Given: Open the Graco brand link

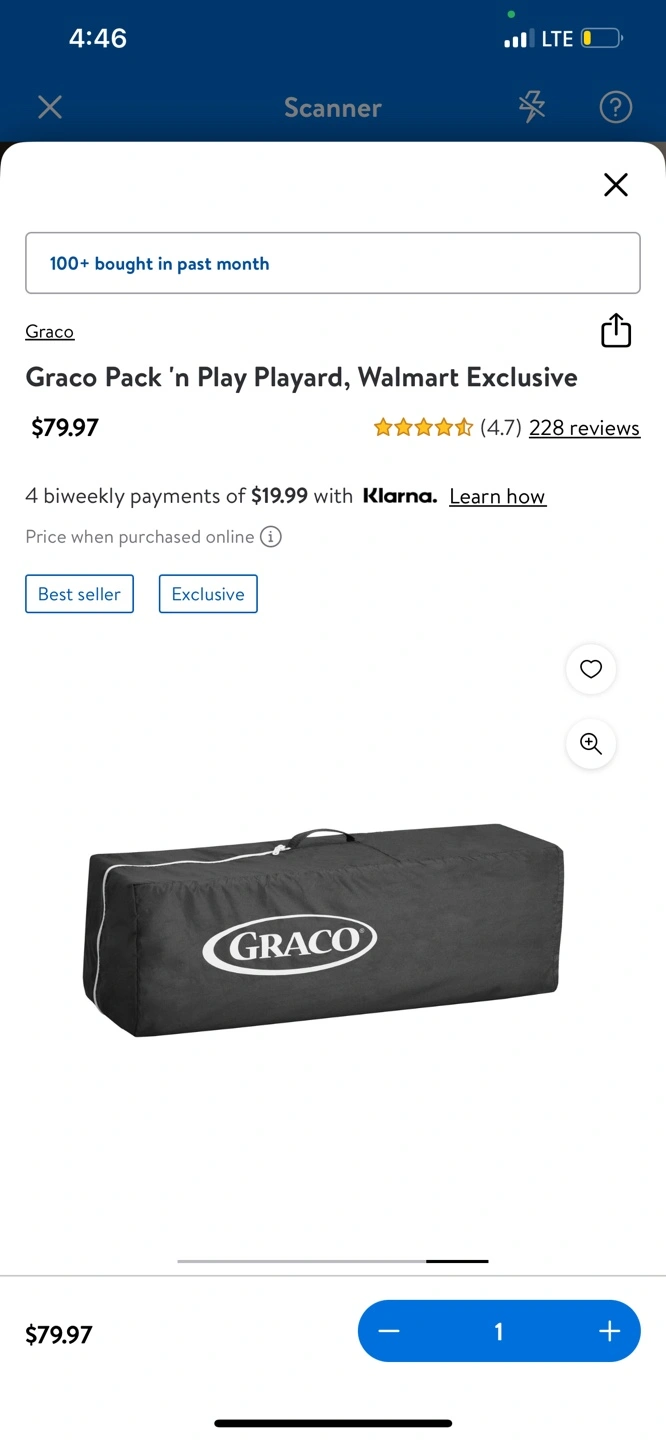Looking at the screenshot, I should [50, 332].
